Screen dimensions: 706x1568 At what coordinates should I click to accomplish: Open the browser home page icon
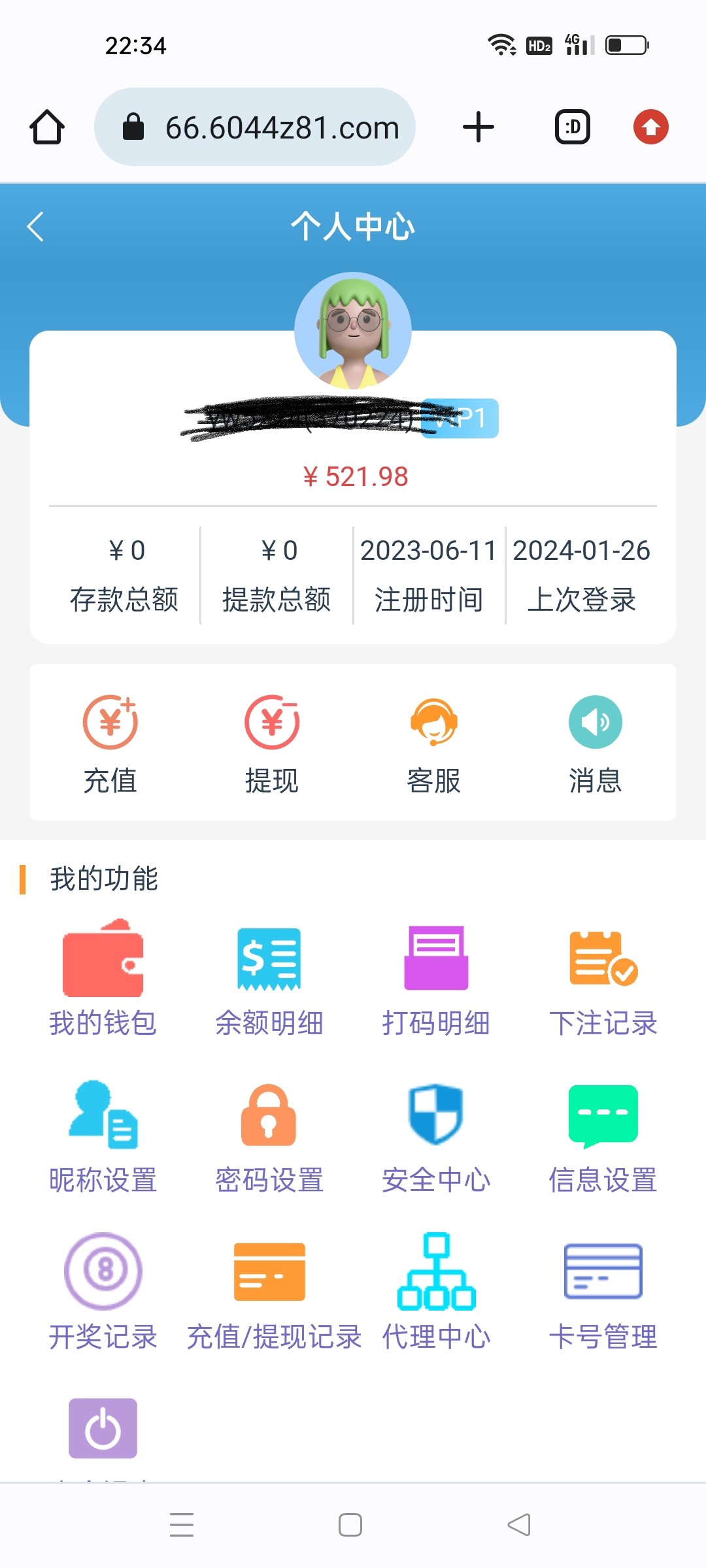point(47,127)
